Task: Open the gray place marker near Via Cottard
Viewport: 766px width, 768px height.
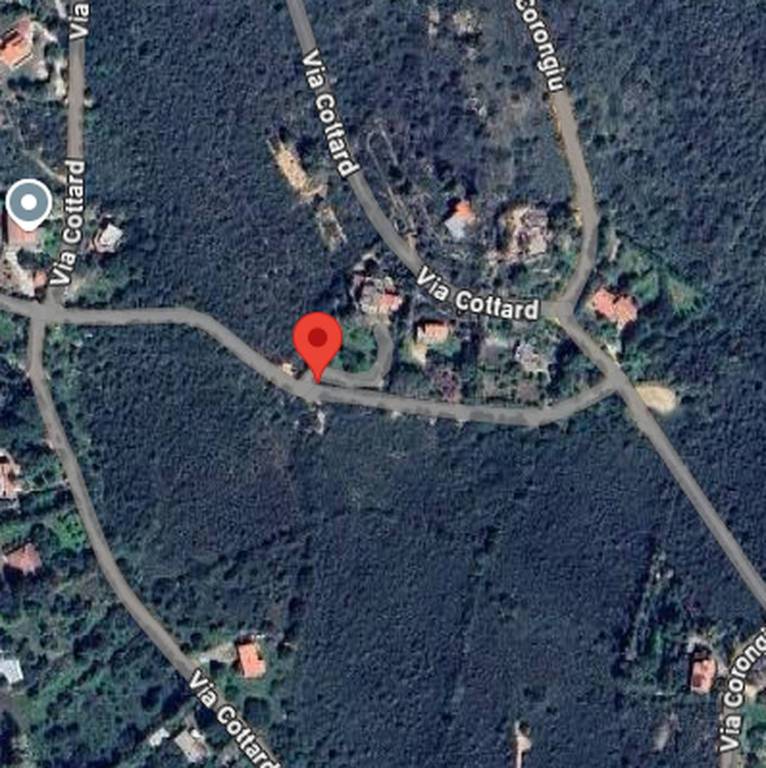Action: coord(29,206)
